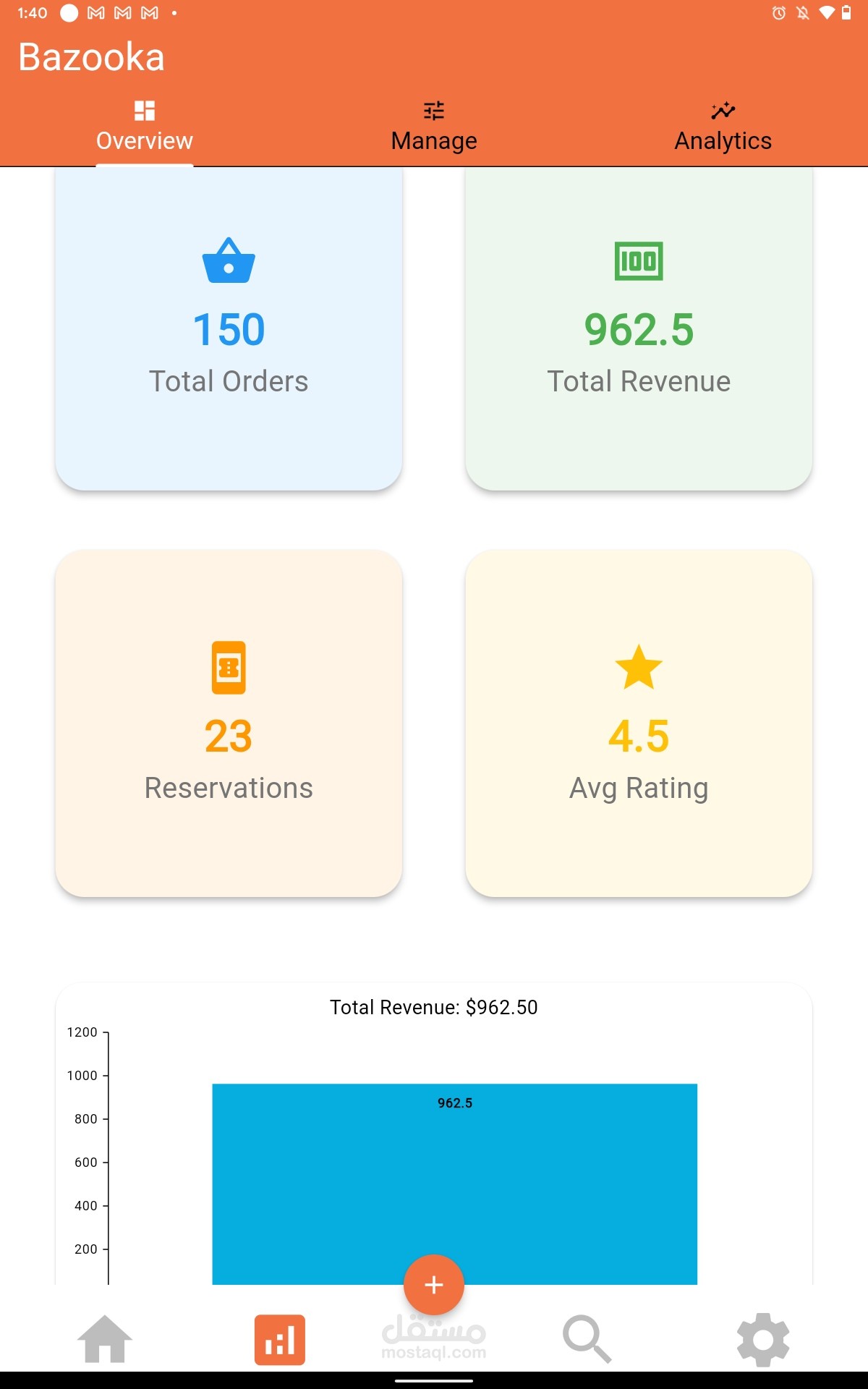Go to the home tab in bottom navigation
Image resolution: width=868 pixels, height=1389 pixels.
105,1339
